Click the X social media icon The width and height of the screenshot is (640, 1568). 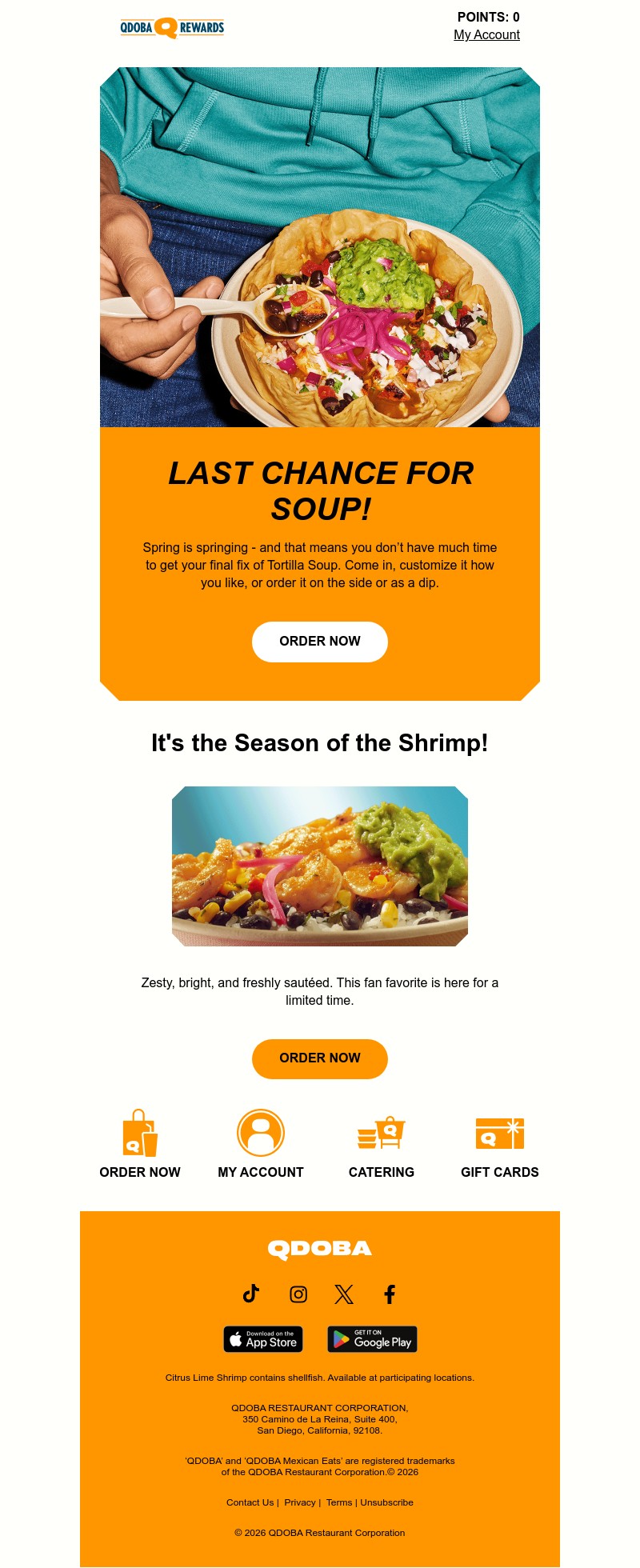[343, 1294]
